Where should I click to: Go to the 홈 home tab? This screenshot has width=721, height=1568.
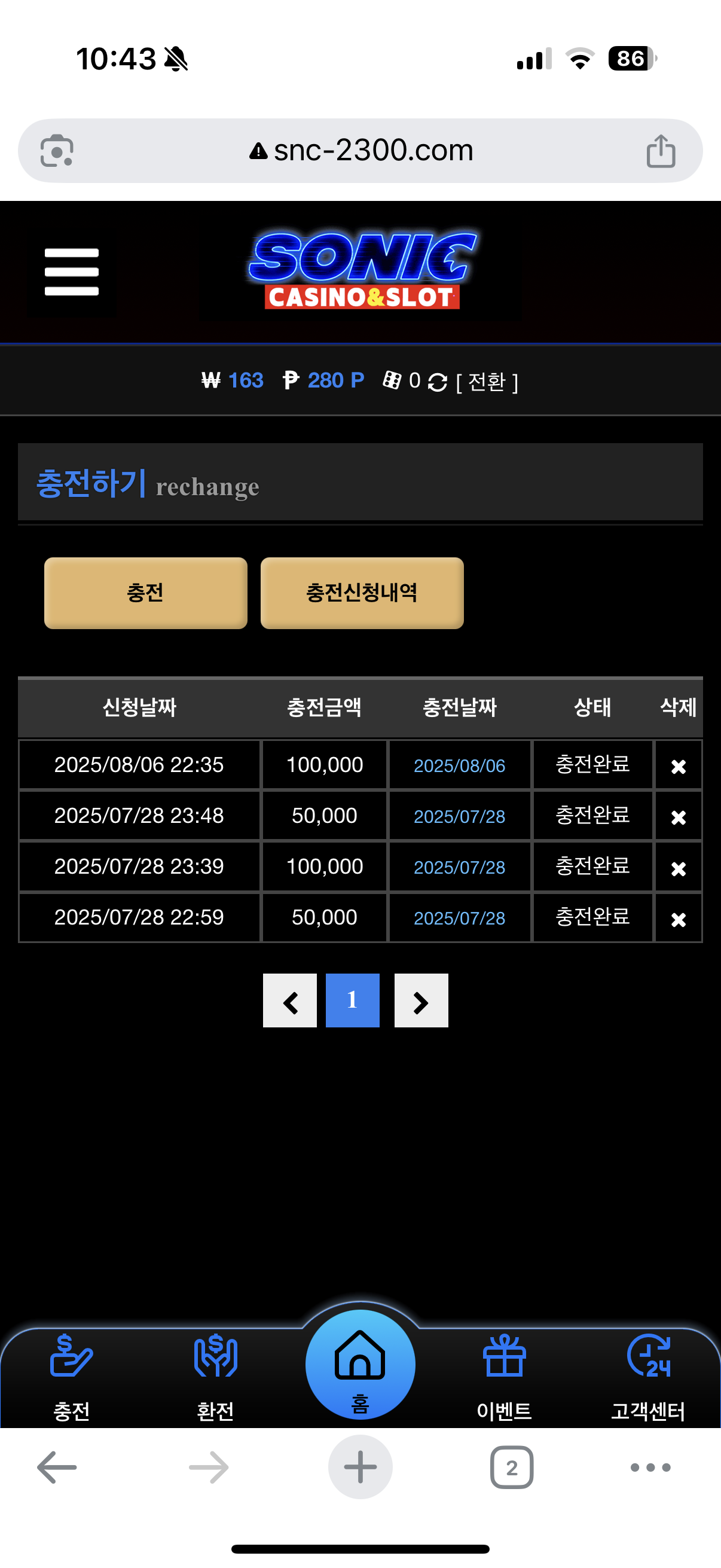pos(360,1365)
